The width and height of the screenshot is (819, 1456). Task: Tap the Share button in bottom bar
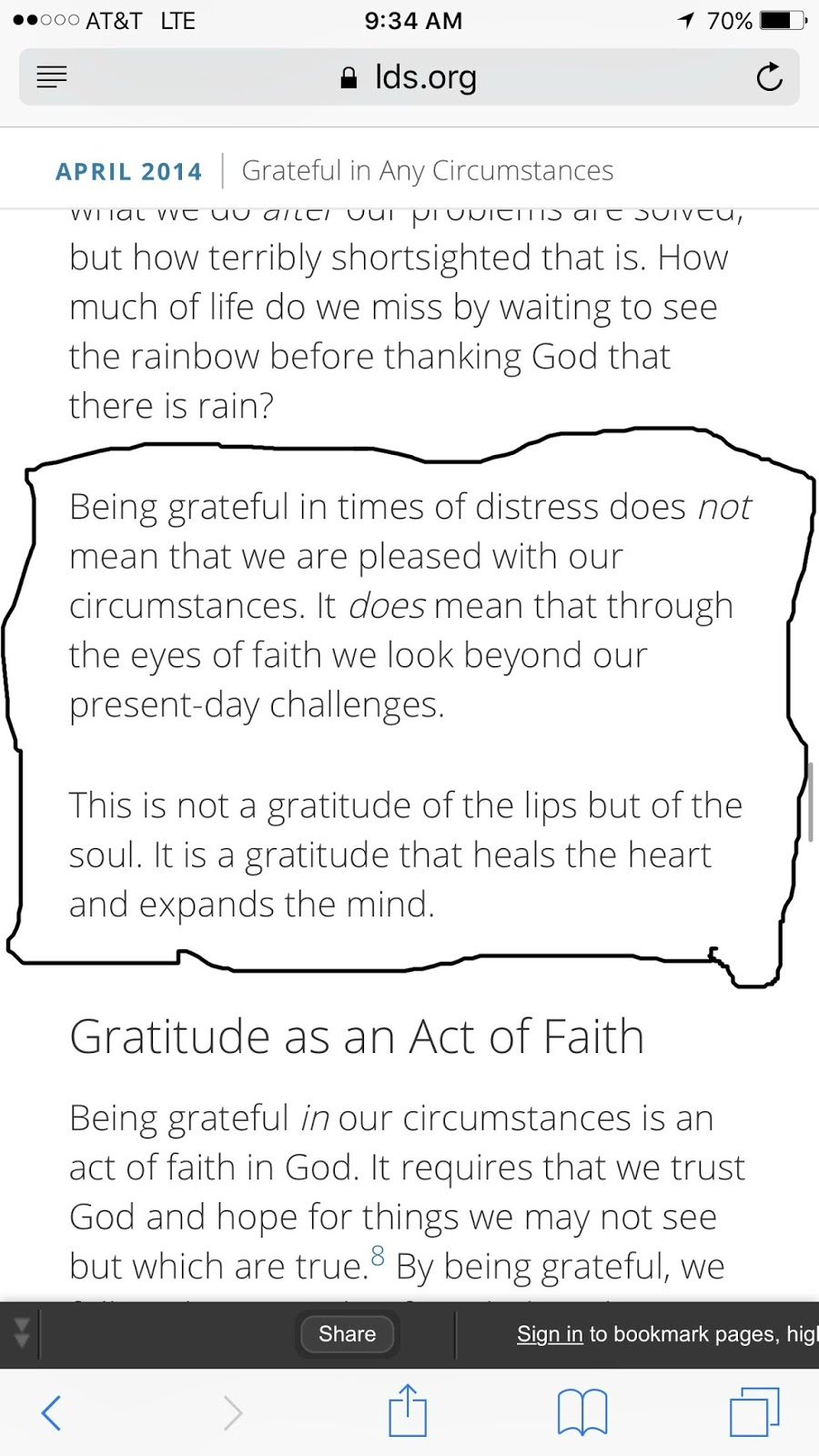coord(347,1334)
